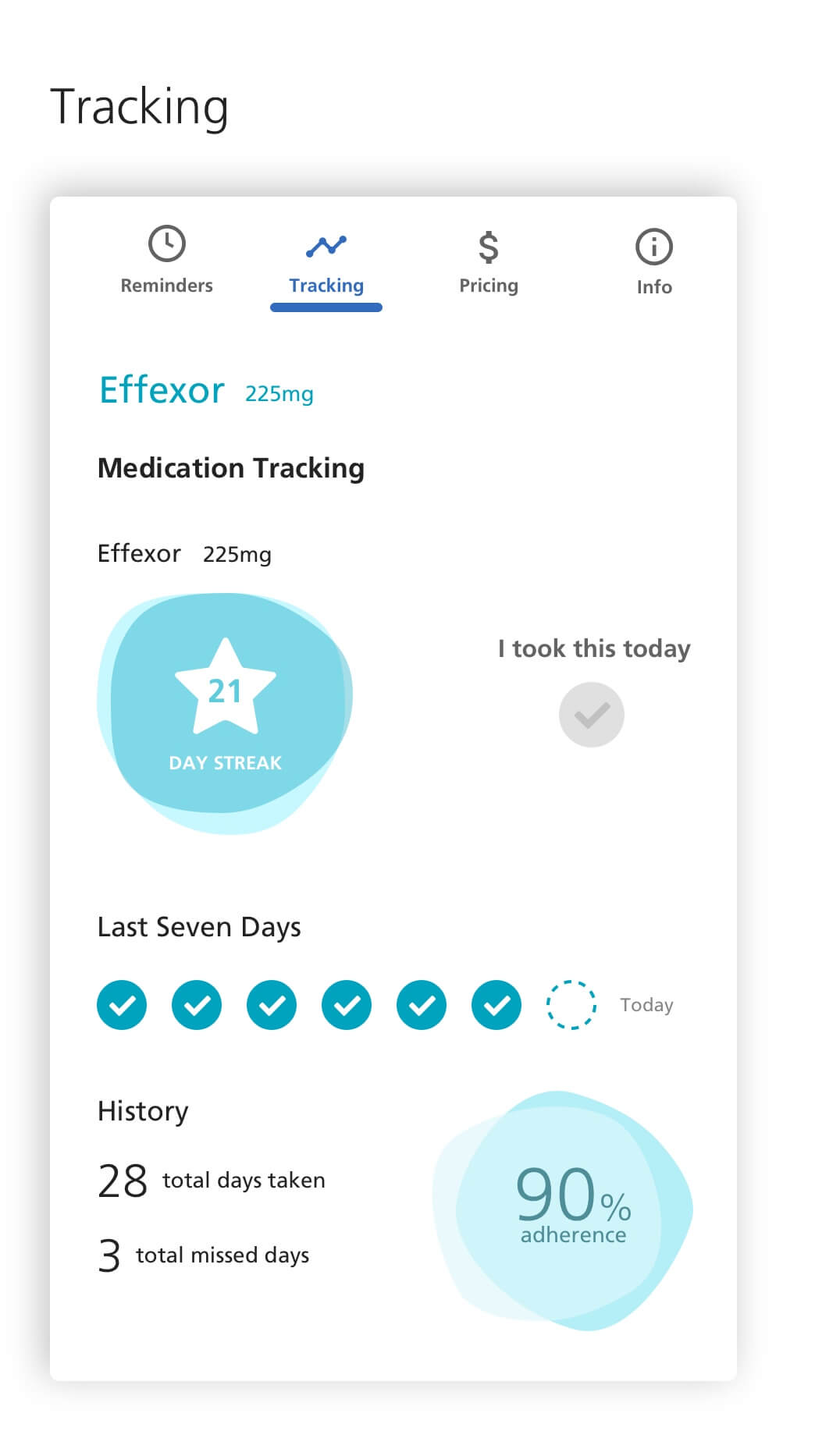Image resolution: width=815 pixels, height=1456 pixels.
Task: Go to the Info tab
Action: click(653, 263)
